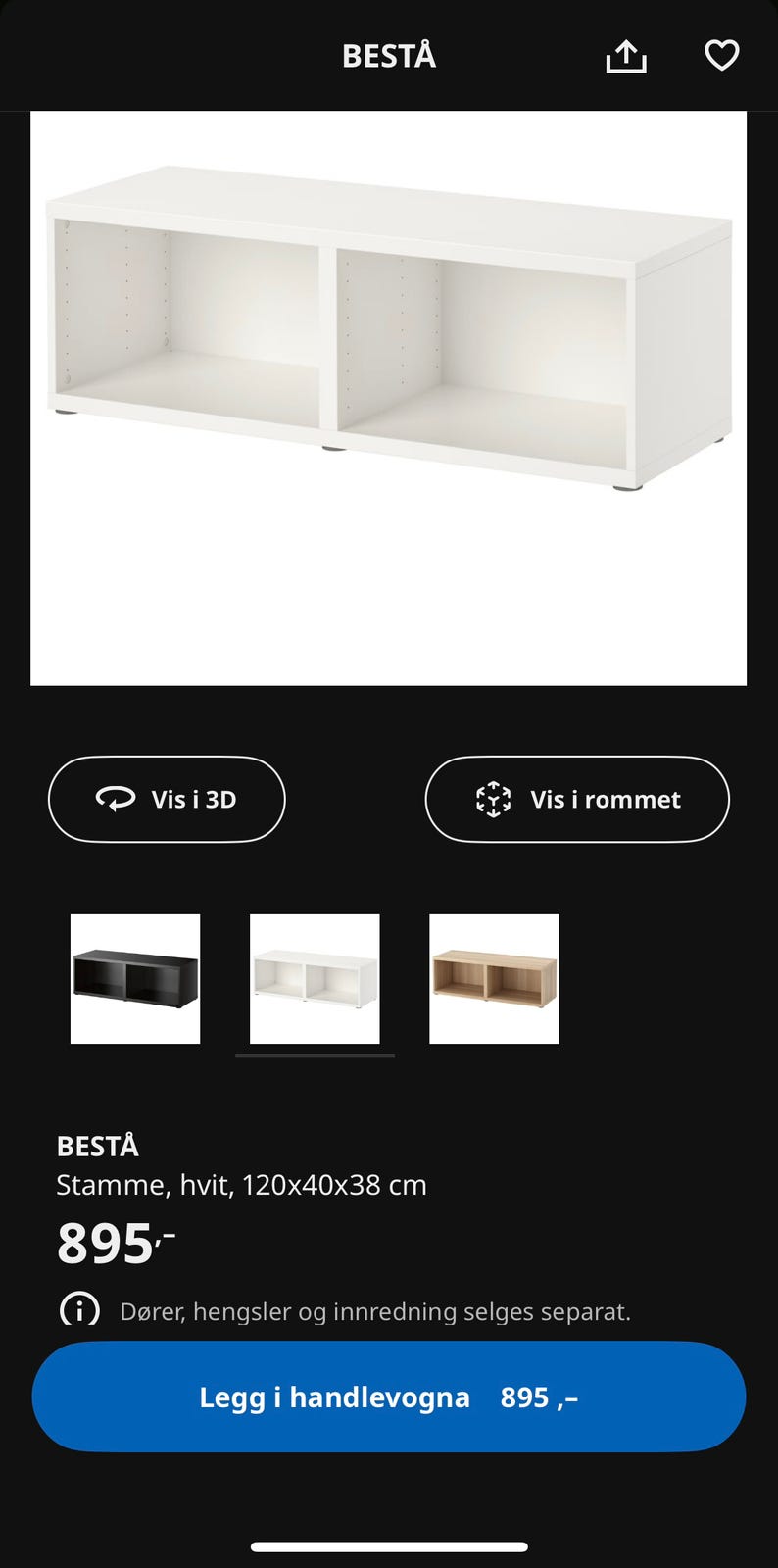Share the BESTÅ product
The width and height of the screenshot is (778, 1568).
(x=626, y=56)
